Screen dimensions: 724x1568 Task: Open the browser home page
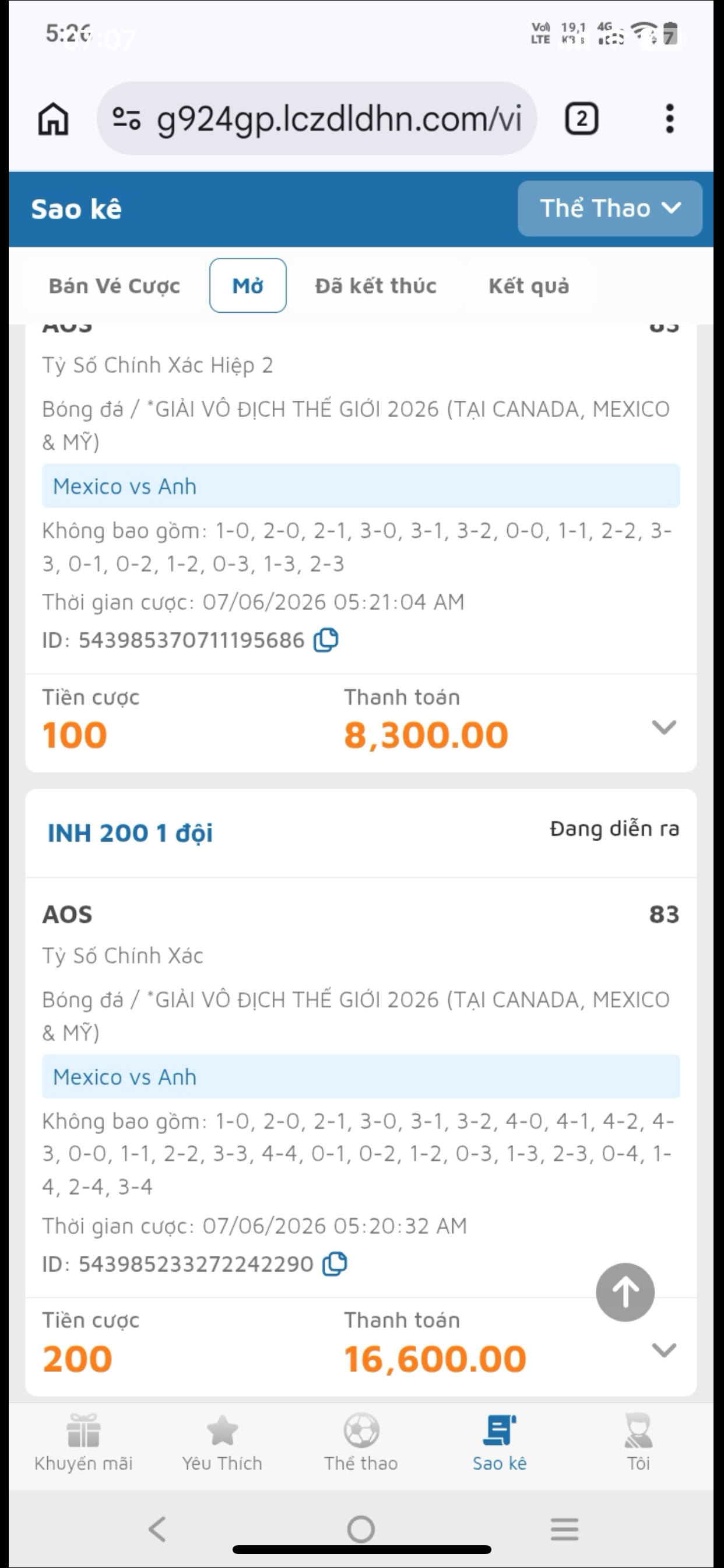(54, 118)
